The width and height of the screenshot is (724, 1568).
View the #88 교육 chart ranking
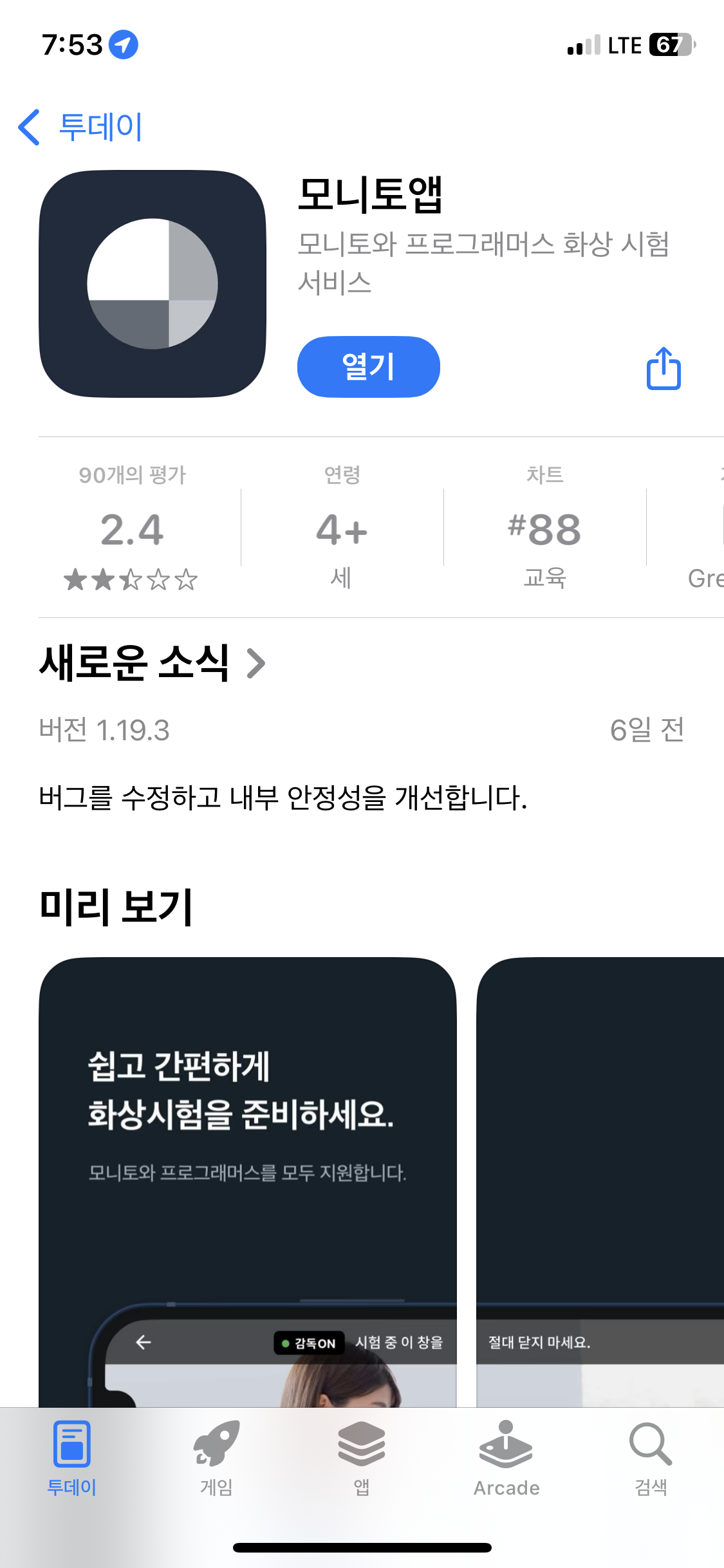(x=544, y=527)
